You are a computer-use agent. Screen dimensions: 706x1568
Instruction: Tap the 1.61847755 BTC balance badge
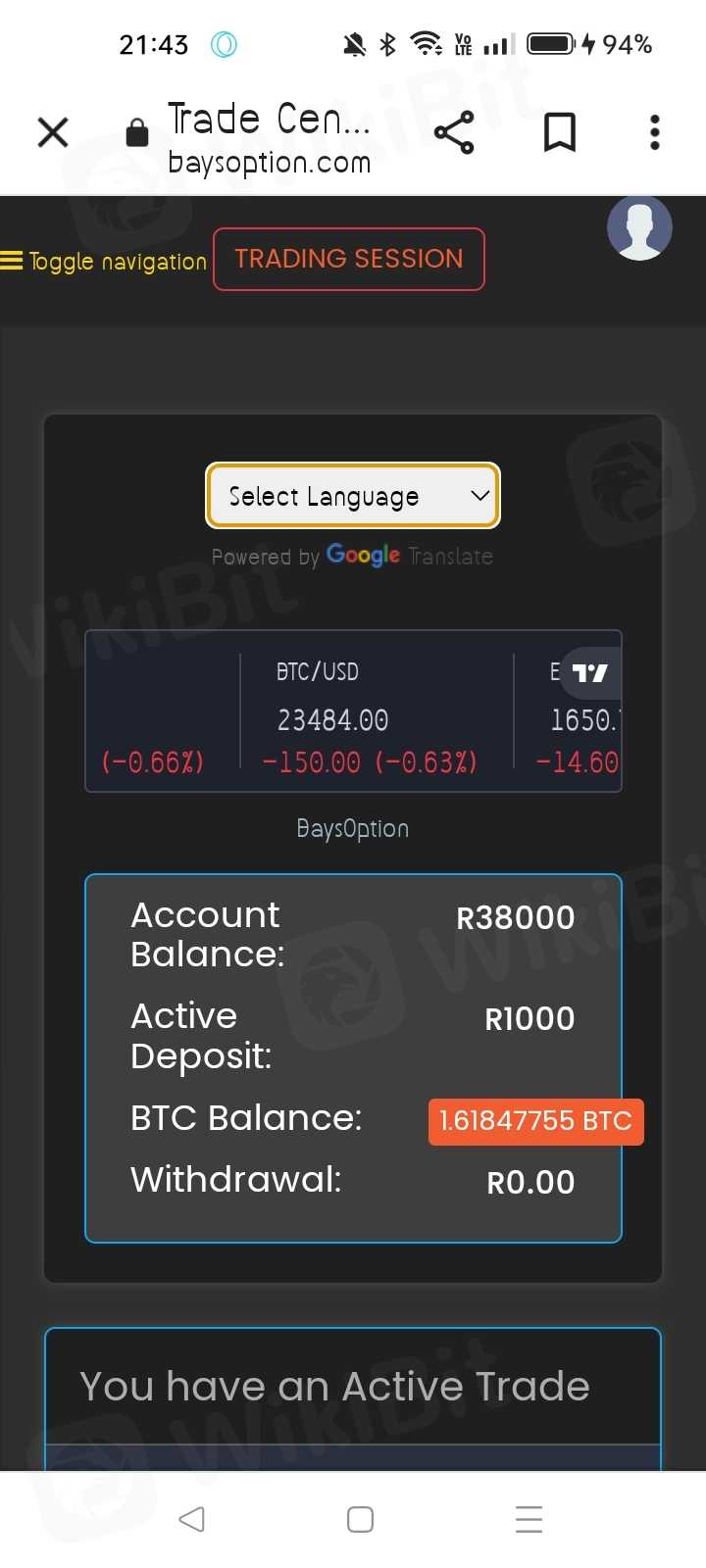(535, 1121)
